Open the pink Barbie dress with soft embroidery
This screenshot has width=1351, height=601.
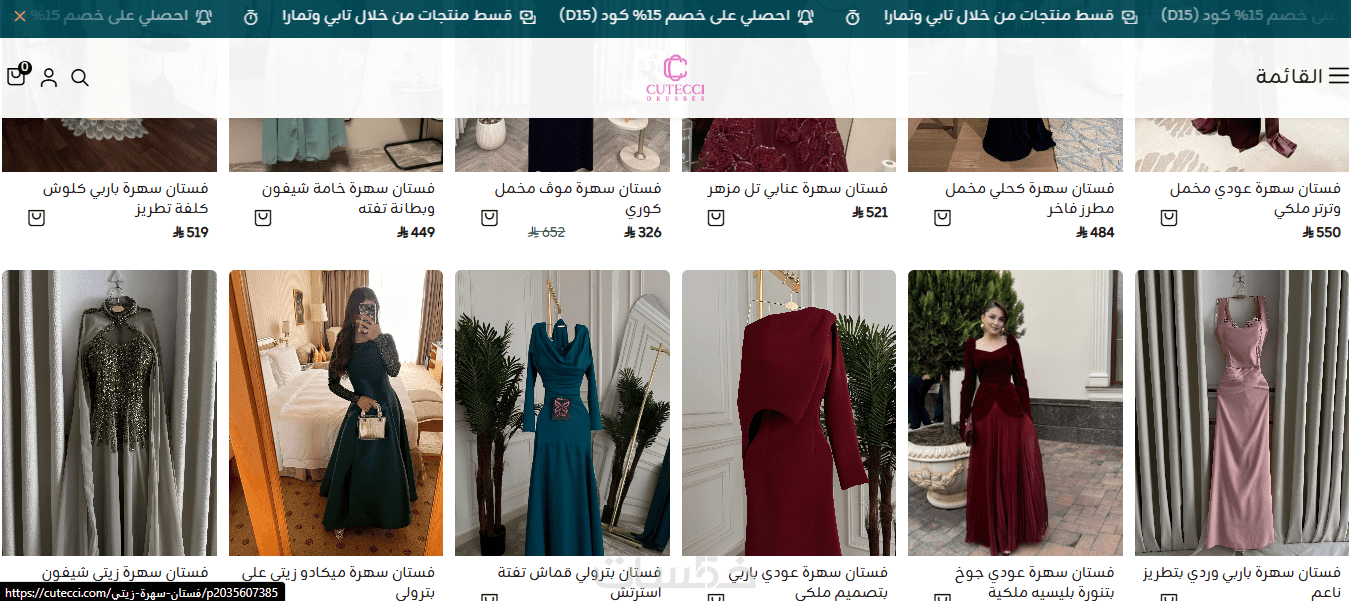1242,412
